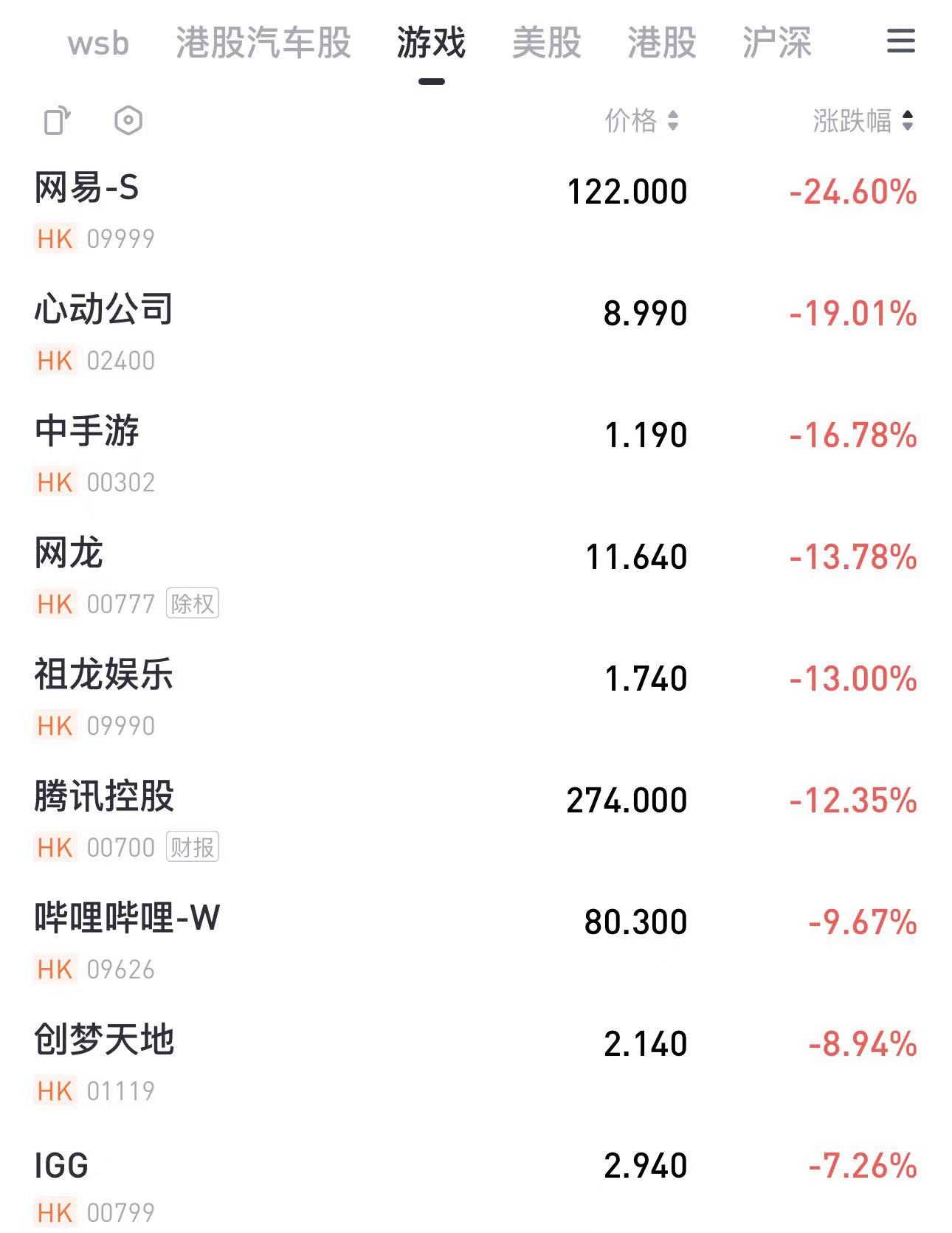The height and width of the screenshot is (1233, 952).
Task: View 腾讯控股 stock quote
Action: 476,821
